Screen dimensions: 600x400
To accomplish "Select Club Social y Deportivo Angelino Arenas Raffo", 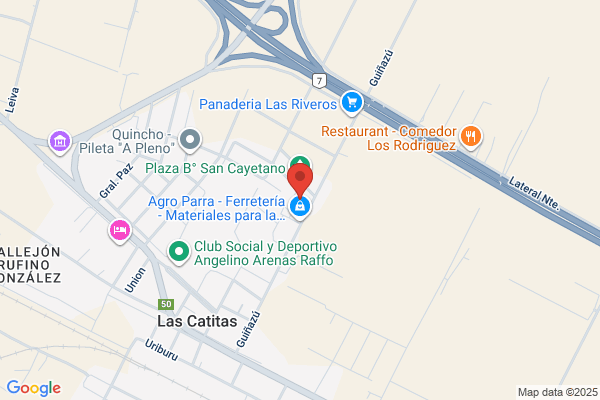I will tap(179, 251).
